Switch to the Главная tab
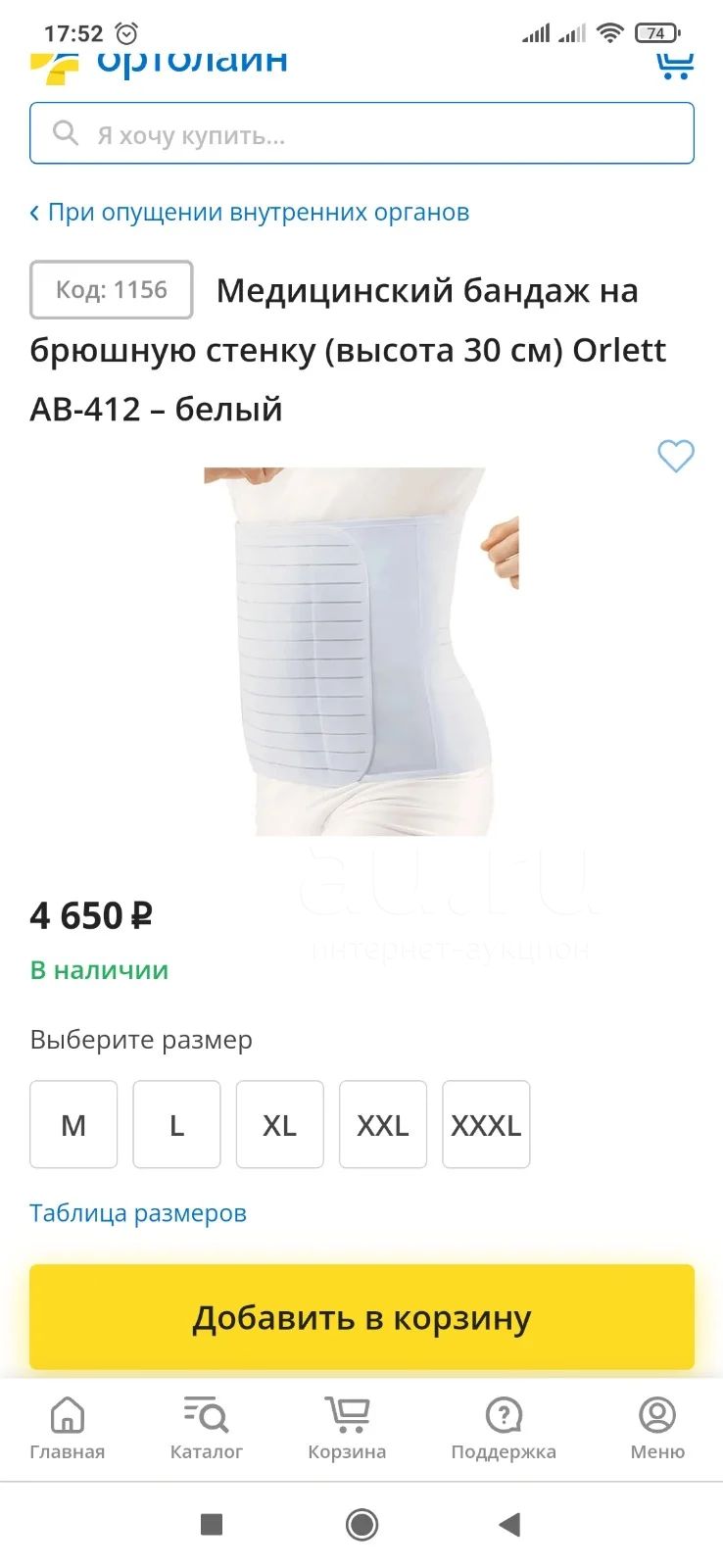 click(68, 1429)
